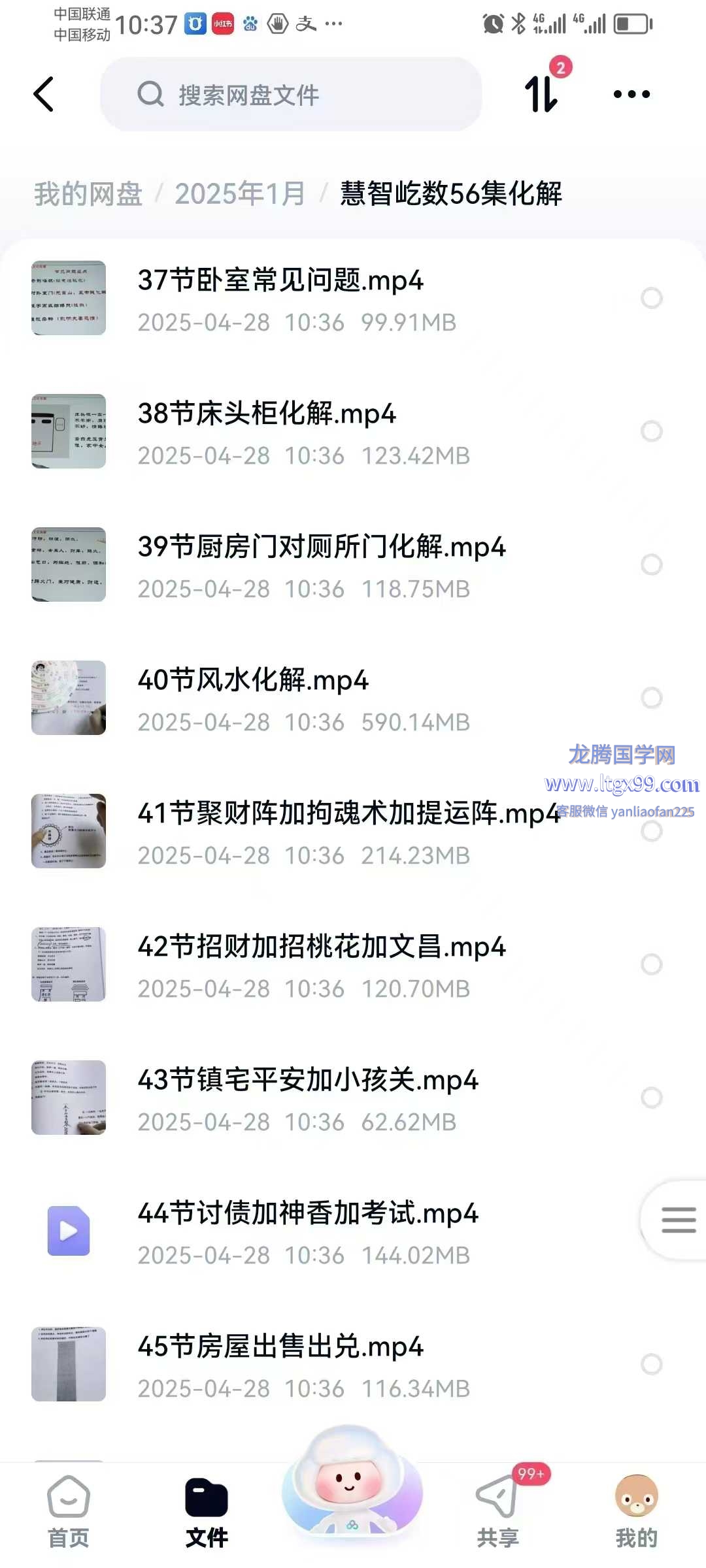Viewport: 706px width, 1568px height.
Task: Go to the 2025年1月 folder breadcrumb
Action: [240, 194]
